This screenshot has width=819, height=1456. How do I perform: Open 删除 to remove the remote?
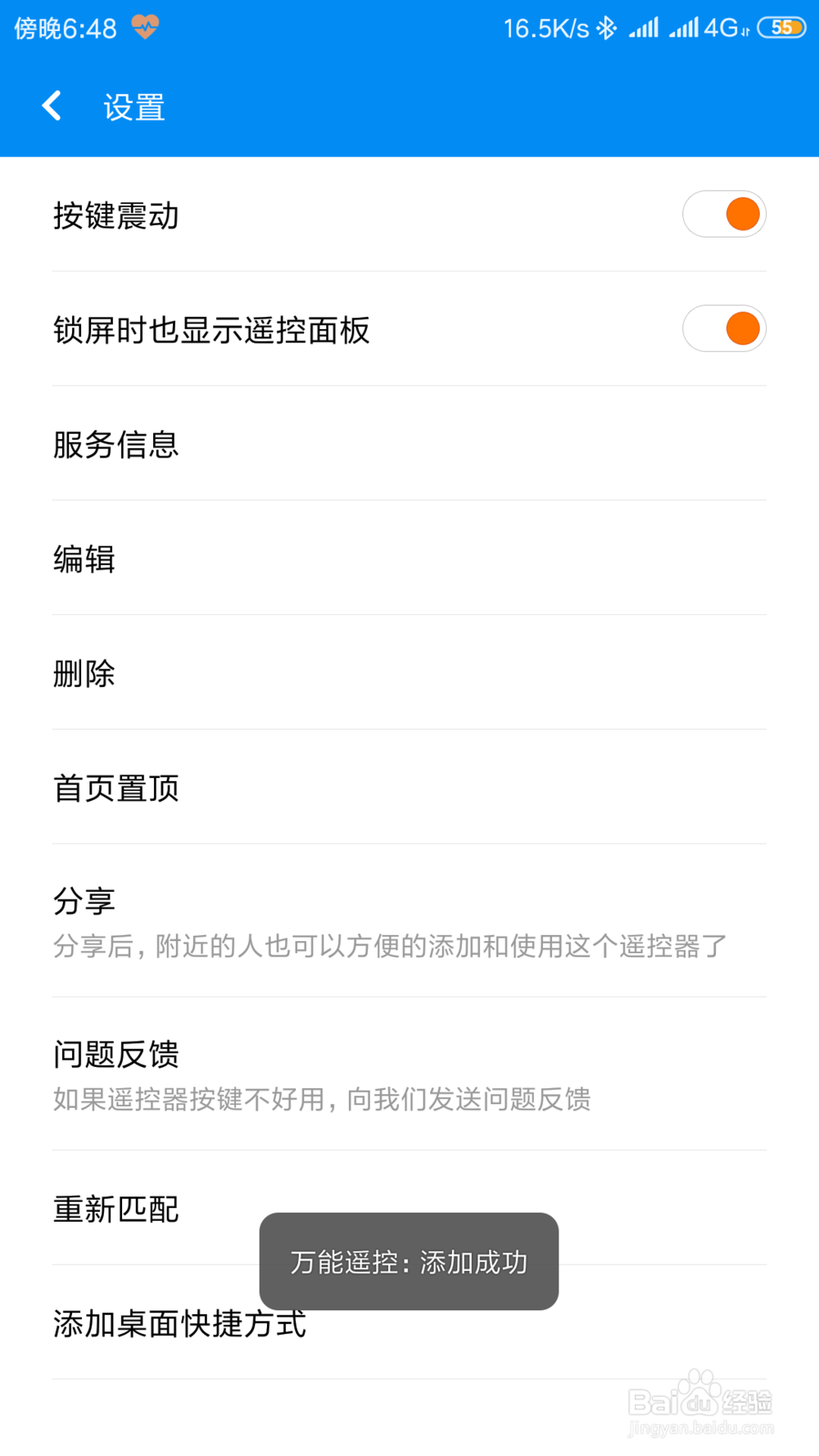84,673
